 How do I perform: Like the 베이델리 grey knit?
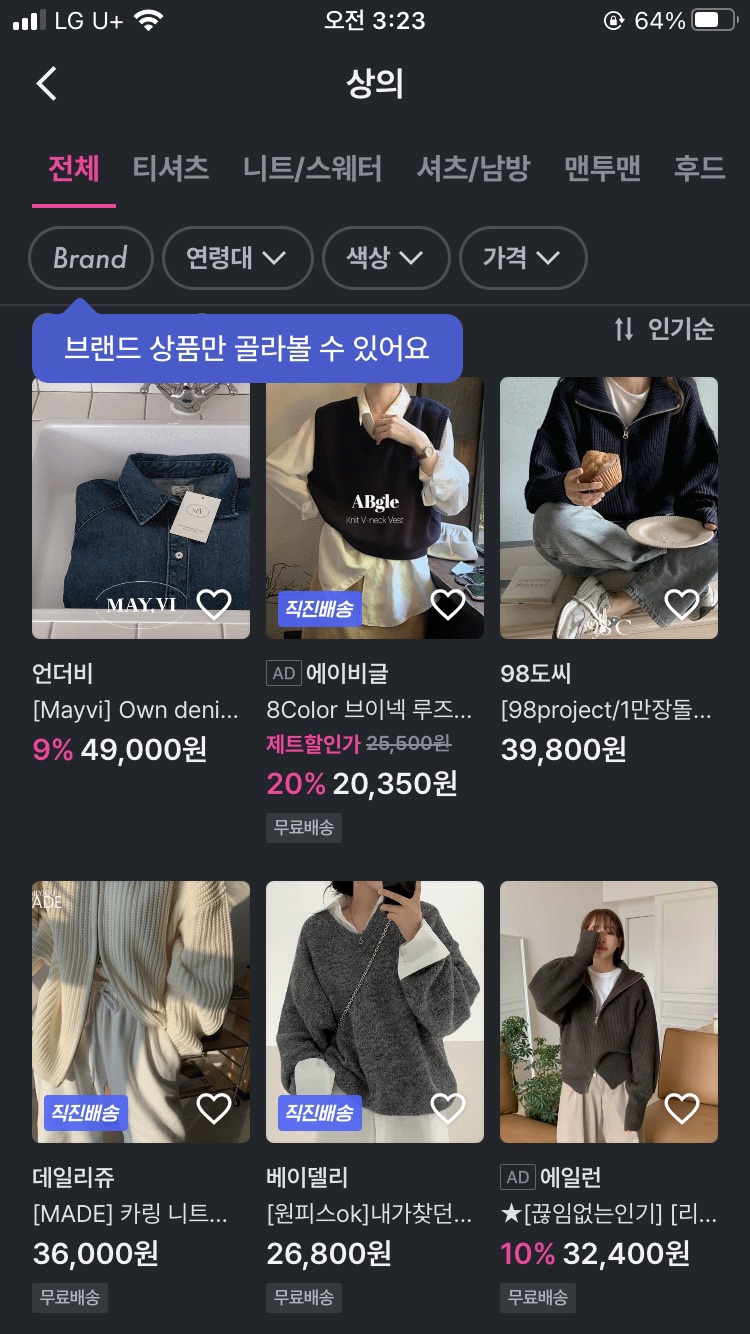(448, 1108)
